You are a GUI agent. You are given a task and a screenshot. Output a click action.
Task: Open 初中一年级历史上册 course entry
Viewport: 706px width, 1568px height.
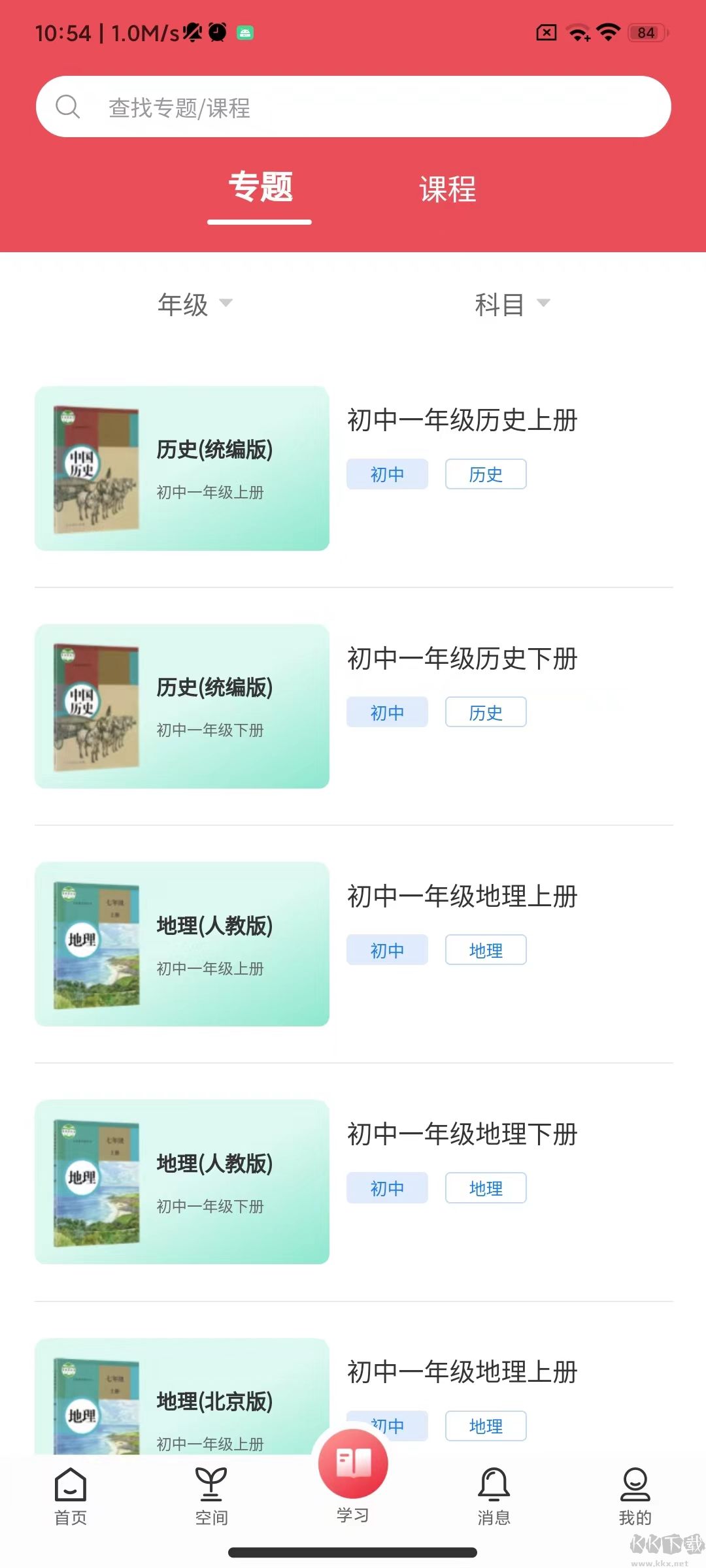click(x=461, y=422)
